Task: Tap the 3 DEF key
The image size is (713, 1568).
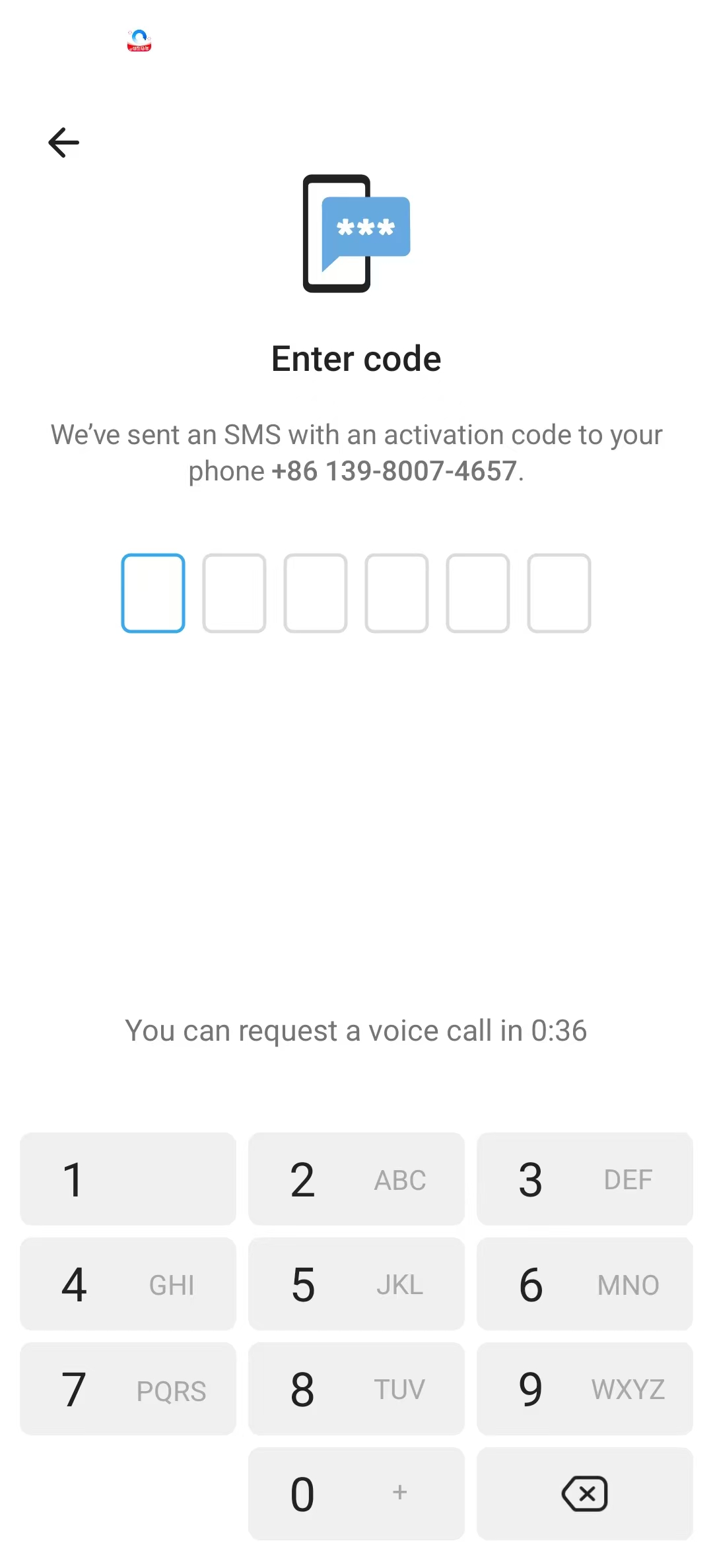Action: coord(584,1179)
